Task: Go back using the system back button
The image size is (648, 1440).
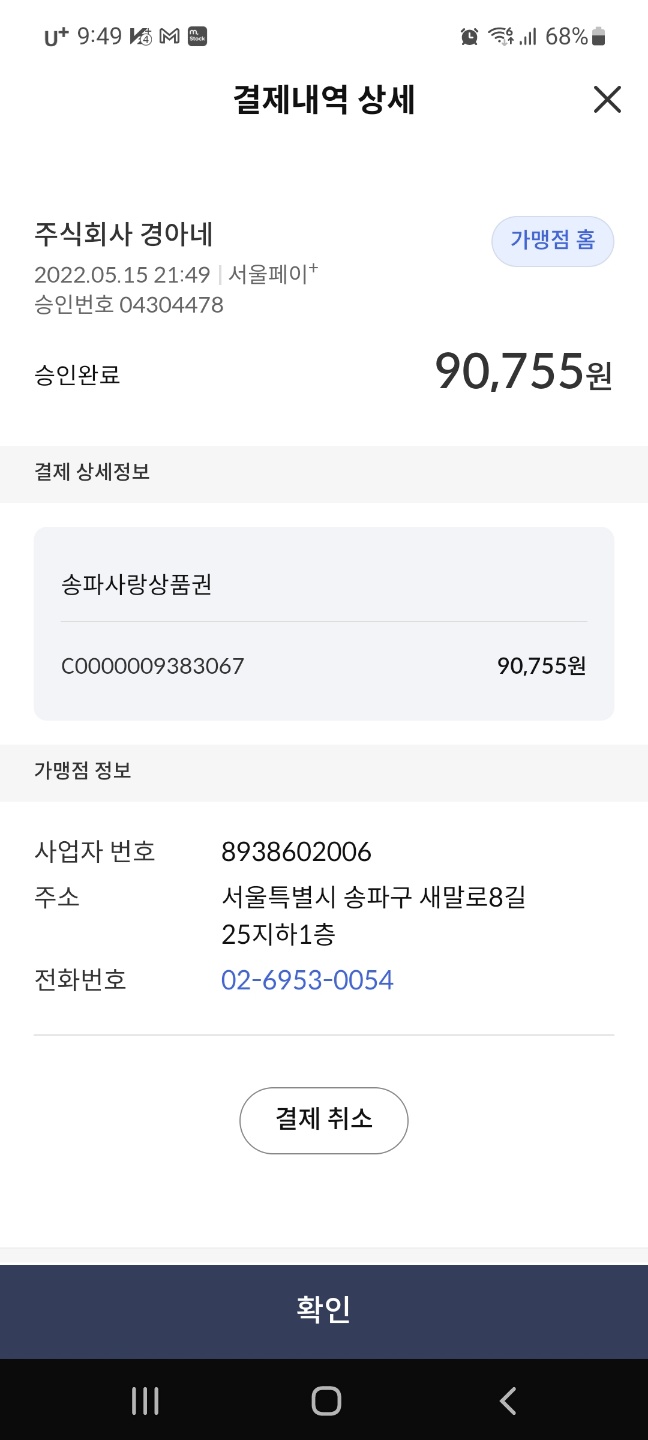Action: [x=508, y=1400]
